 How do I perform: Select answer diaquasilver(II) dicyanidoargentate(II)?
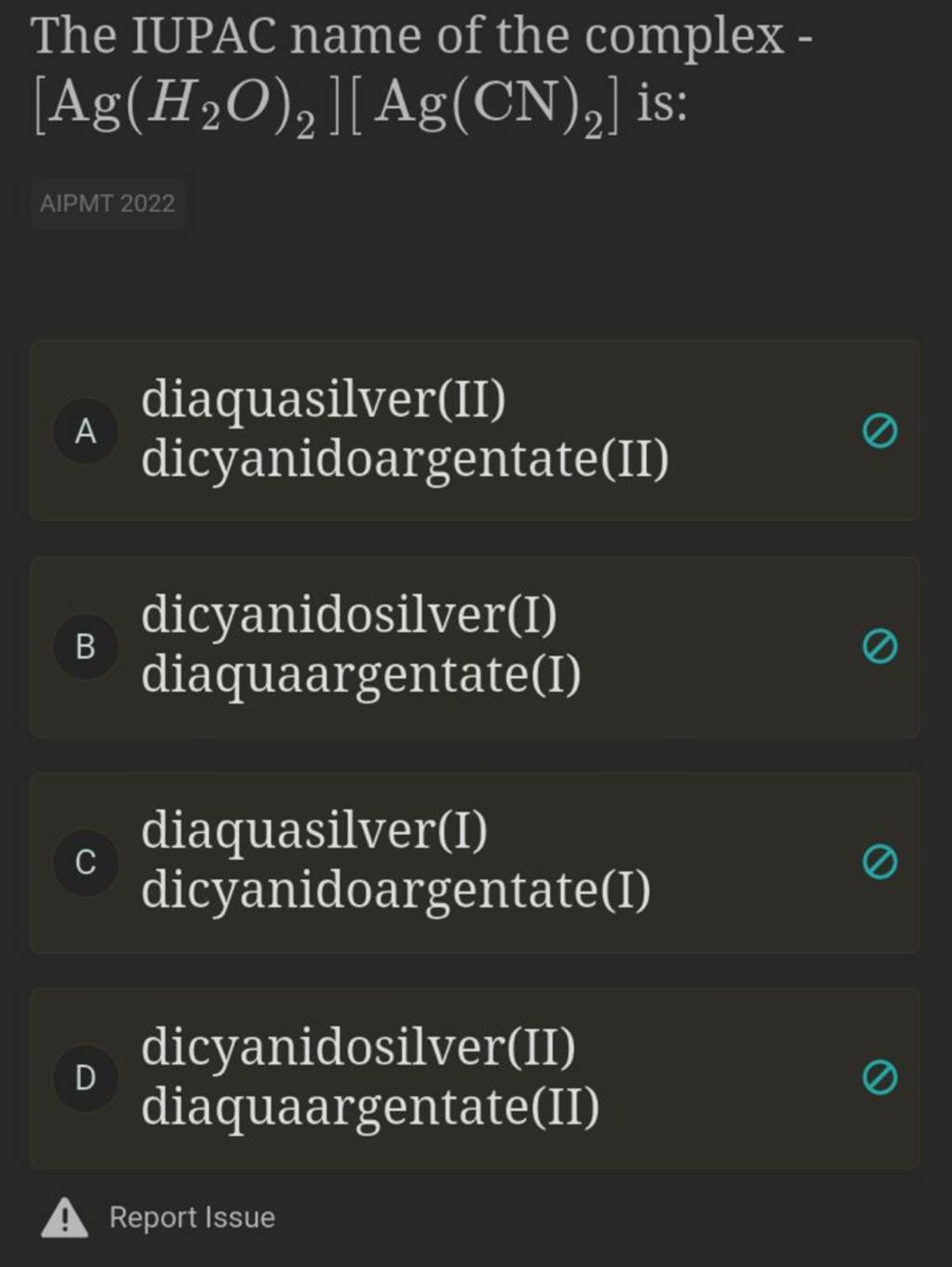click(404, 429)
